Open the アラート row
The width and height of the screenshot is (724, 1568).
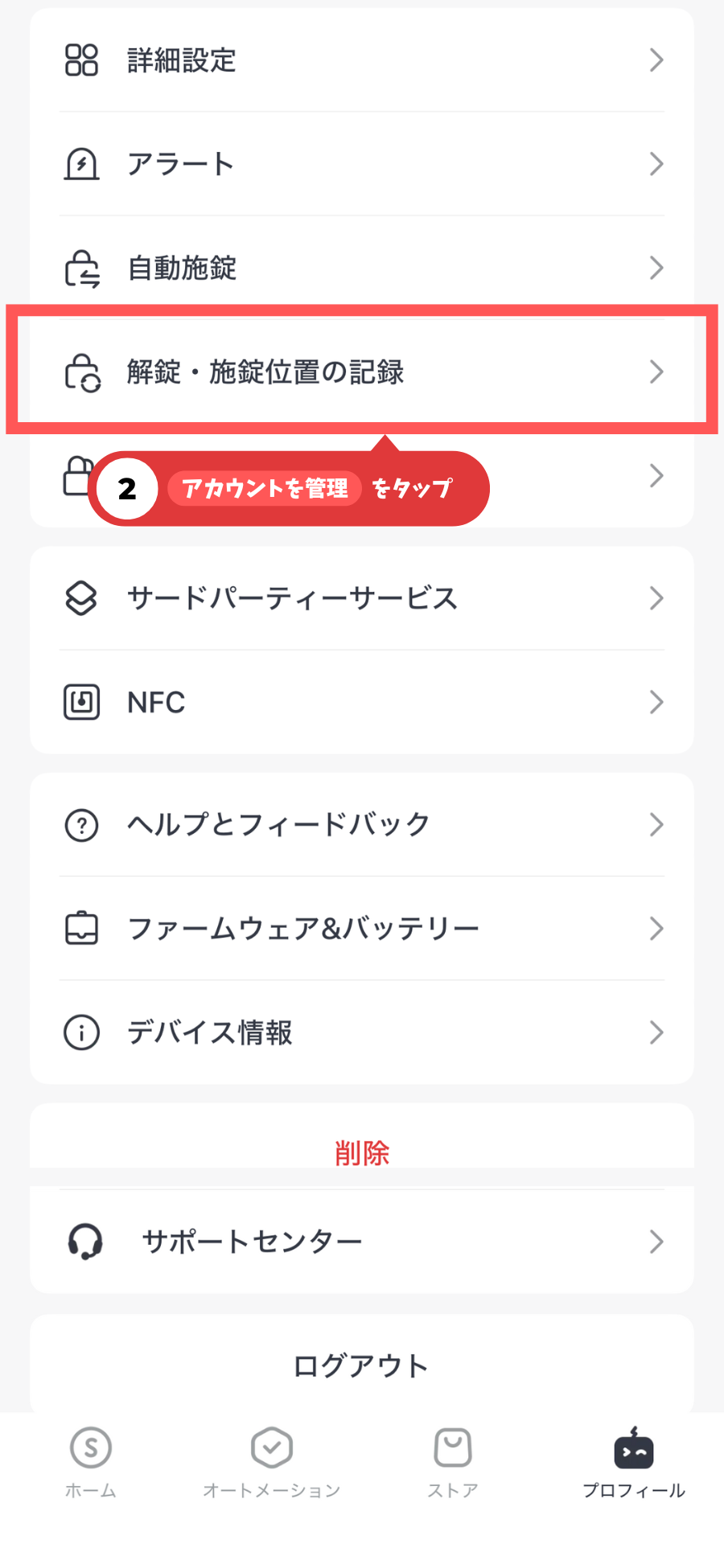362,164
